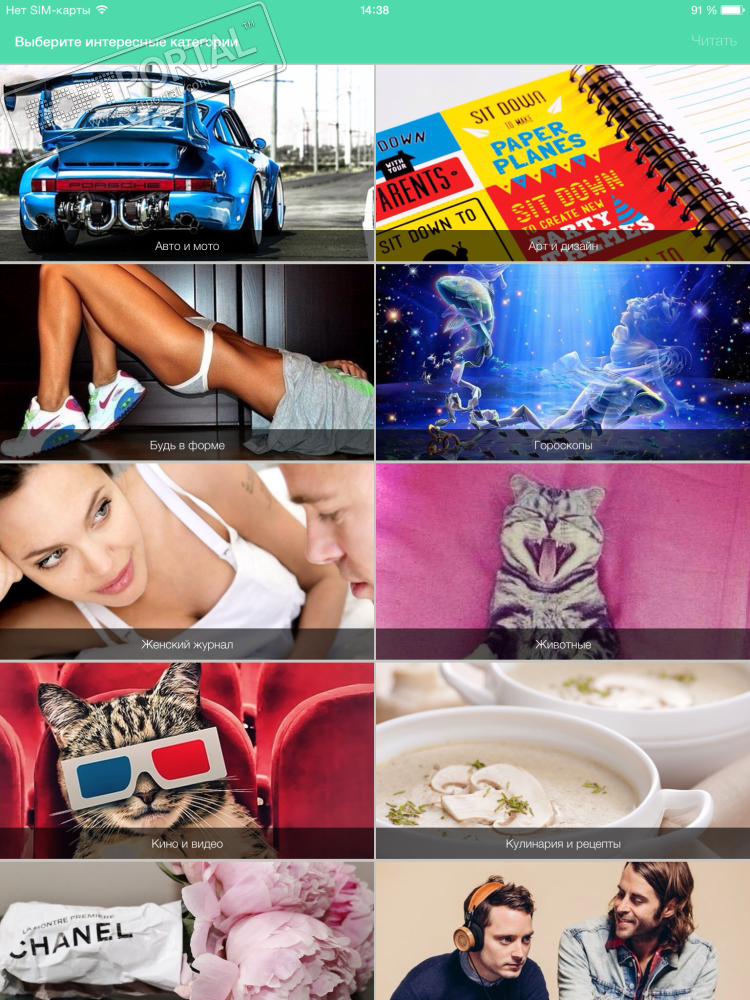Choose the Женский журнал category
The height and width of the screenshot is (1000, 750).
coord(187,560)
